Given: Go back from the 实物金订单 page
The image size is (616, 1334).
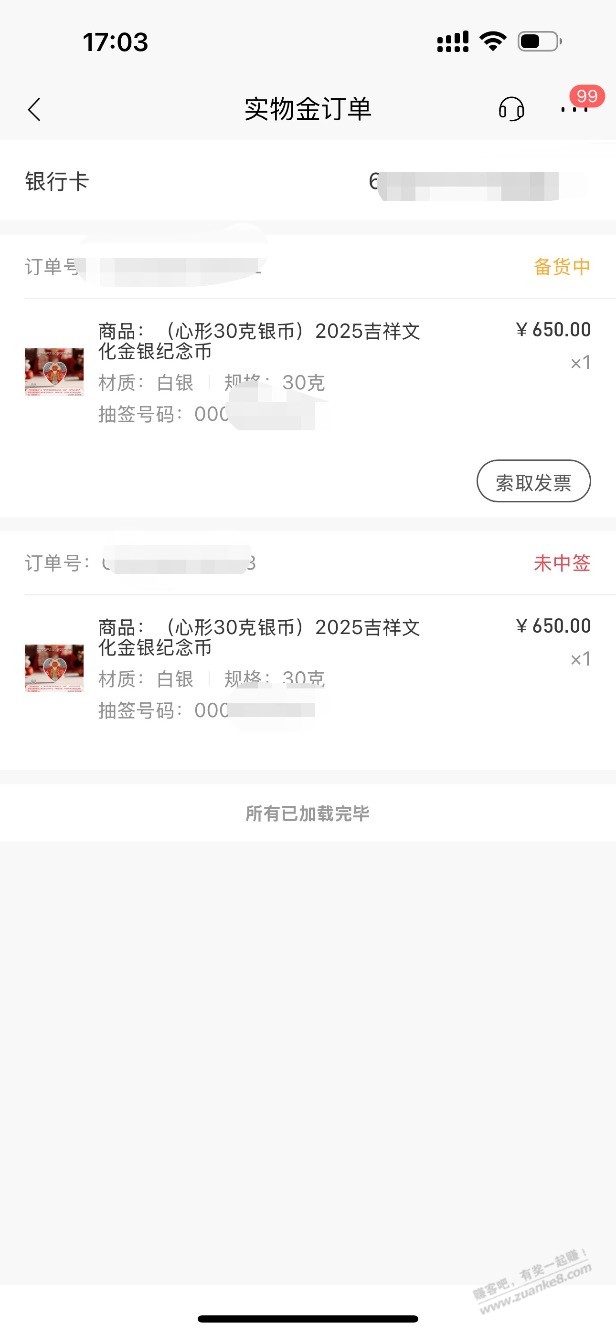Looking at the screenshot, I should (35, 110).
